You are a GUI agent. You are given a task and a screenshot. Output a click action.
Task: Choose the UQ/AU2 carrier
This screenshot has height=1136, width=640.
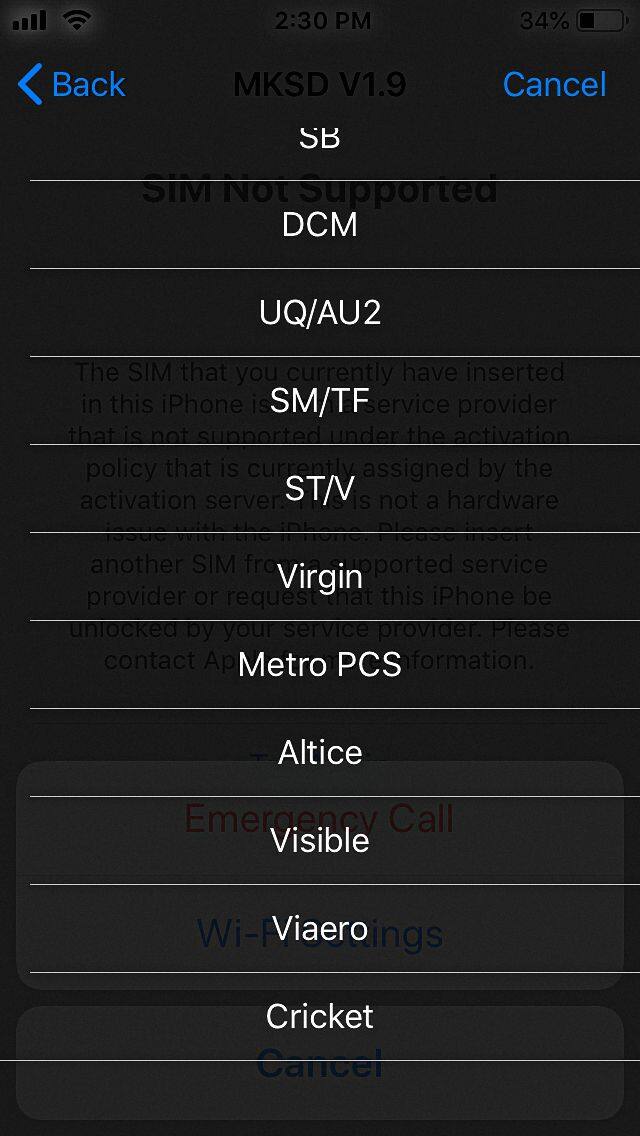pos(320,313)
